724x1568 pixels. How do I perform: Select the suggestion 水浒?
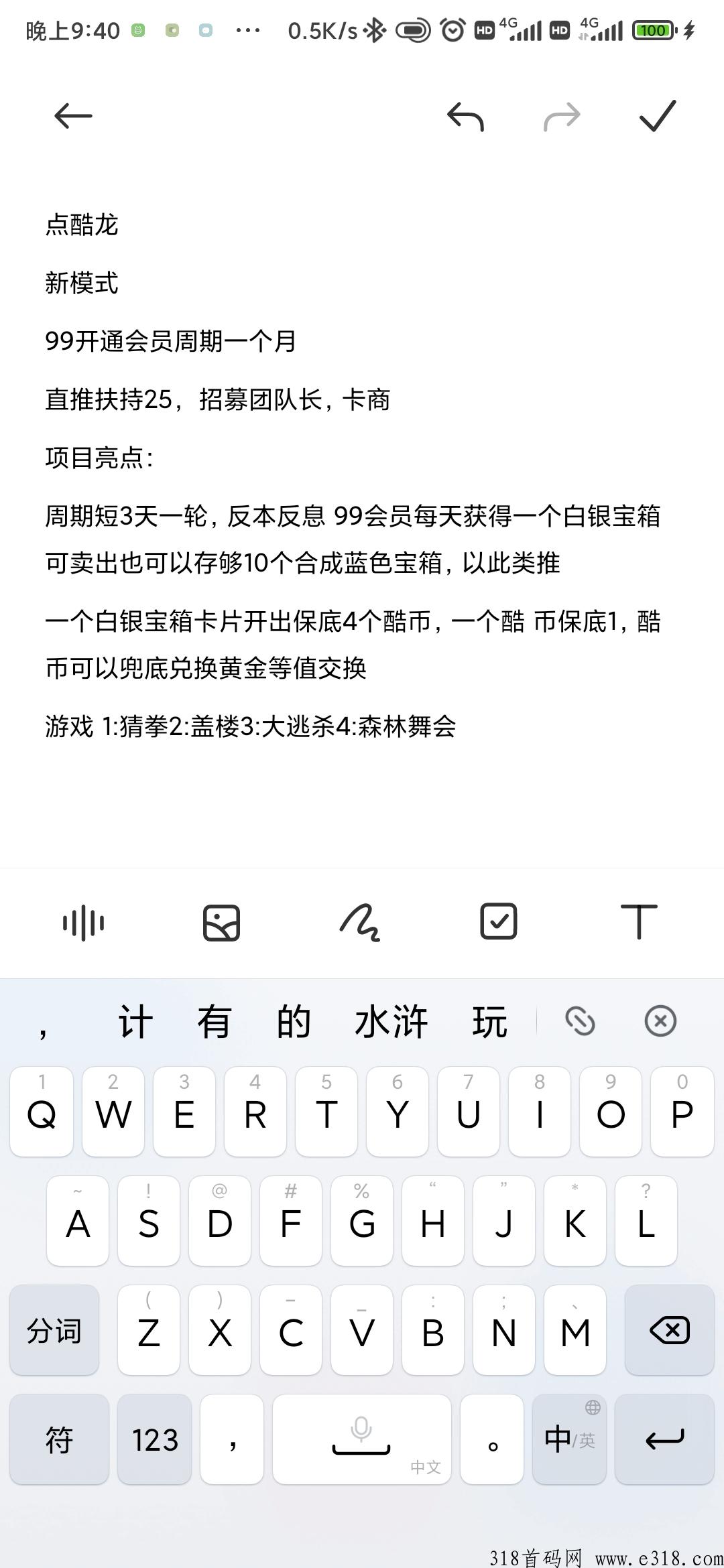[391, 1023]
